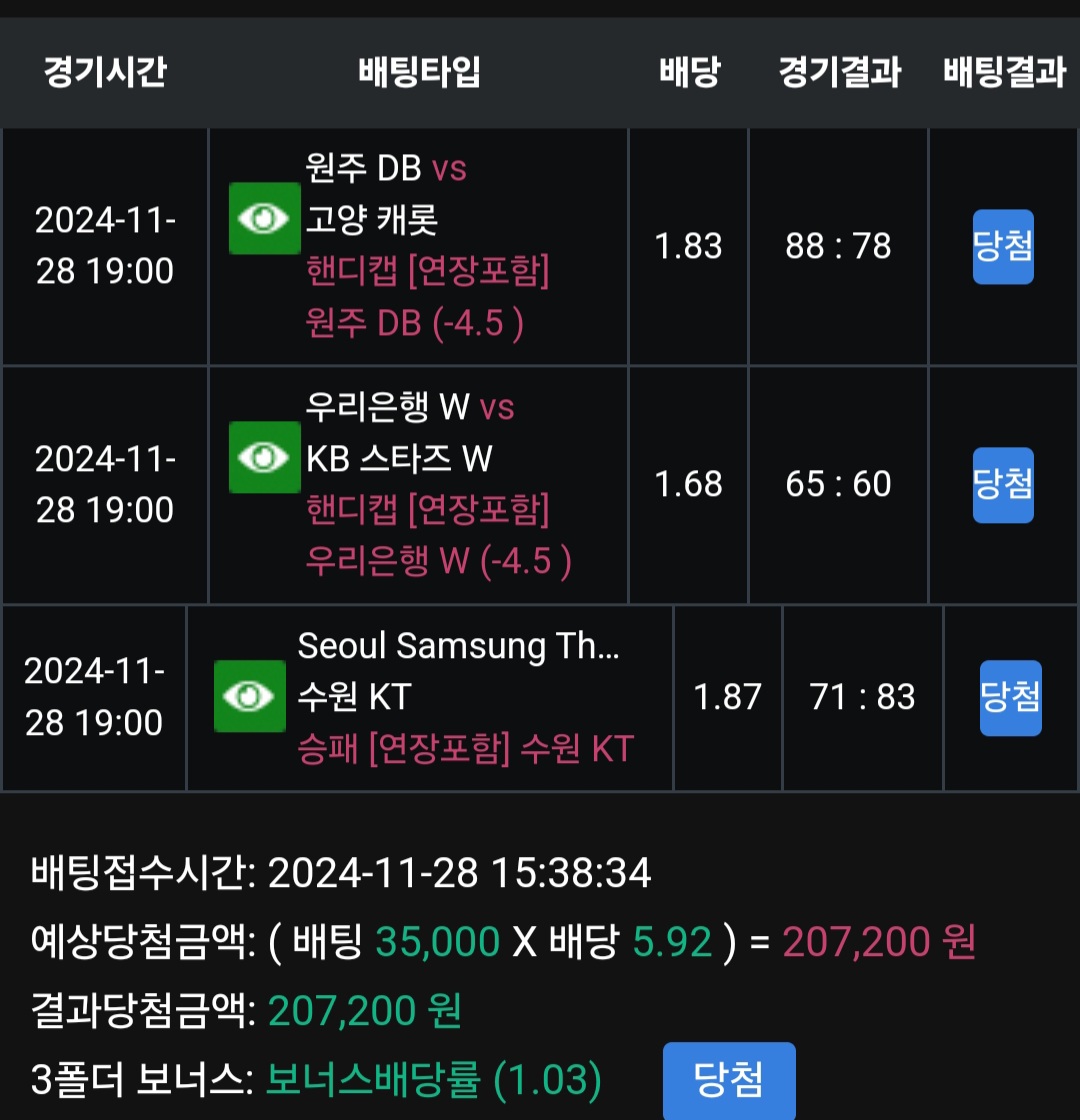View details via 수원 KT match eye icon

click(250, 695)
